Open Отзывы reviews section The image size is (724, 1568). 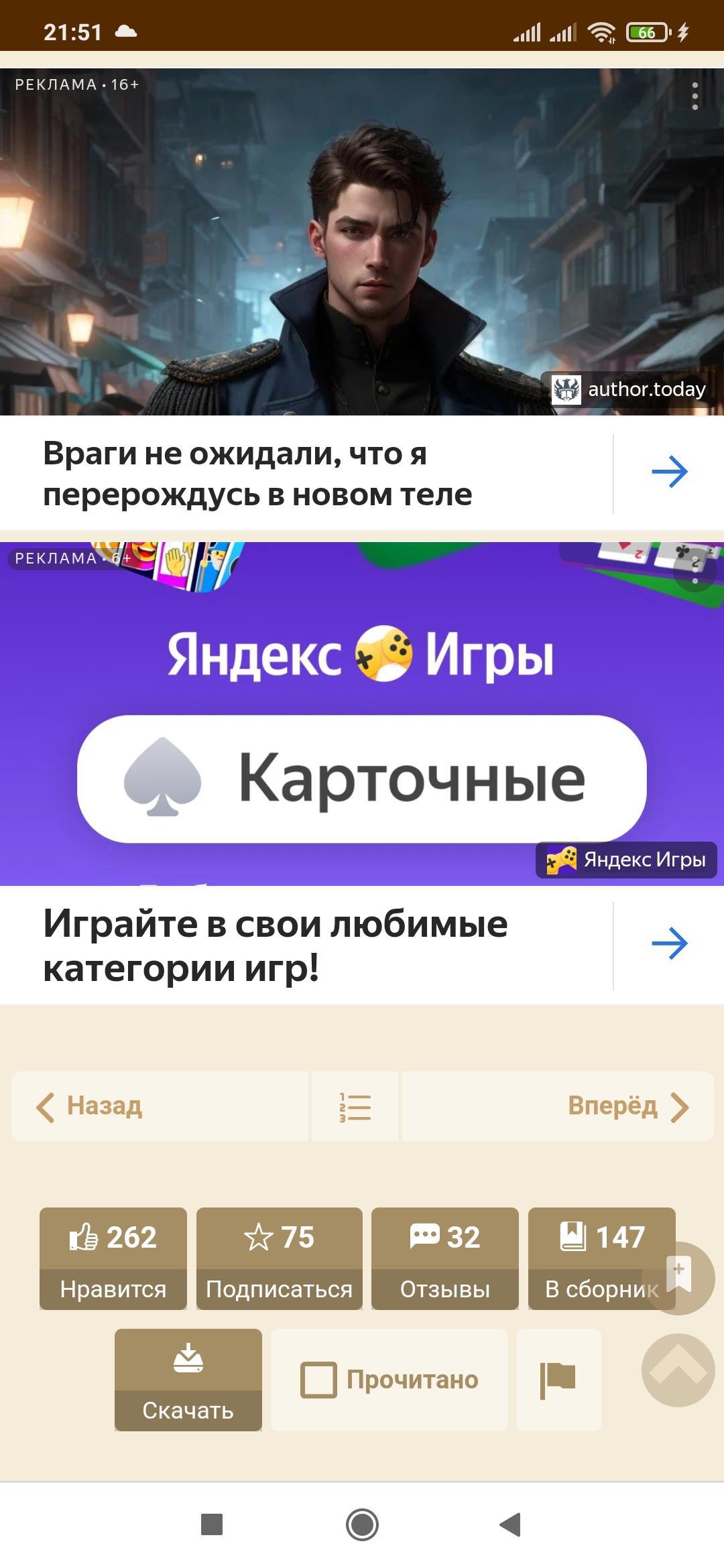tap(444, 1258)
